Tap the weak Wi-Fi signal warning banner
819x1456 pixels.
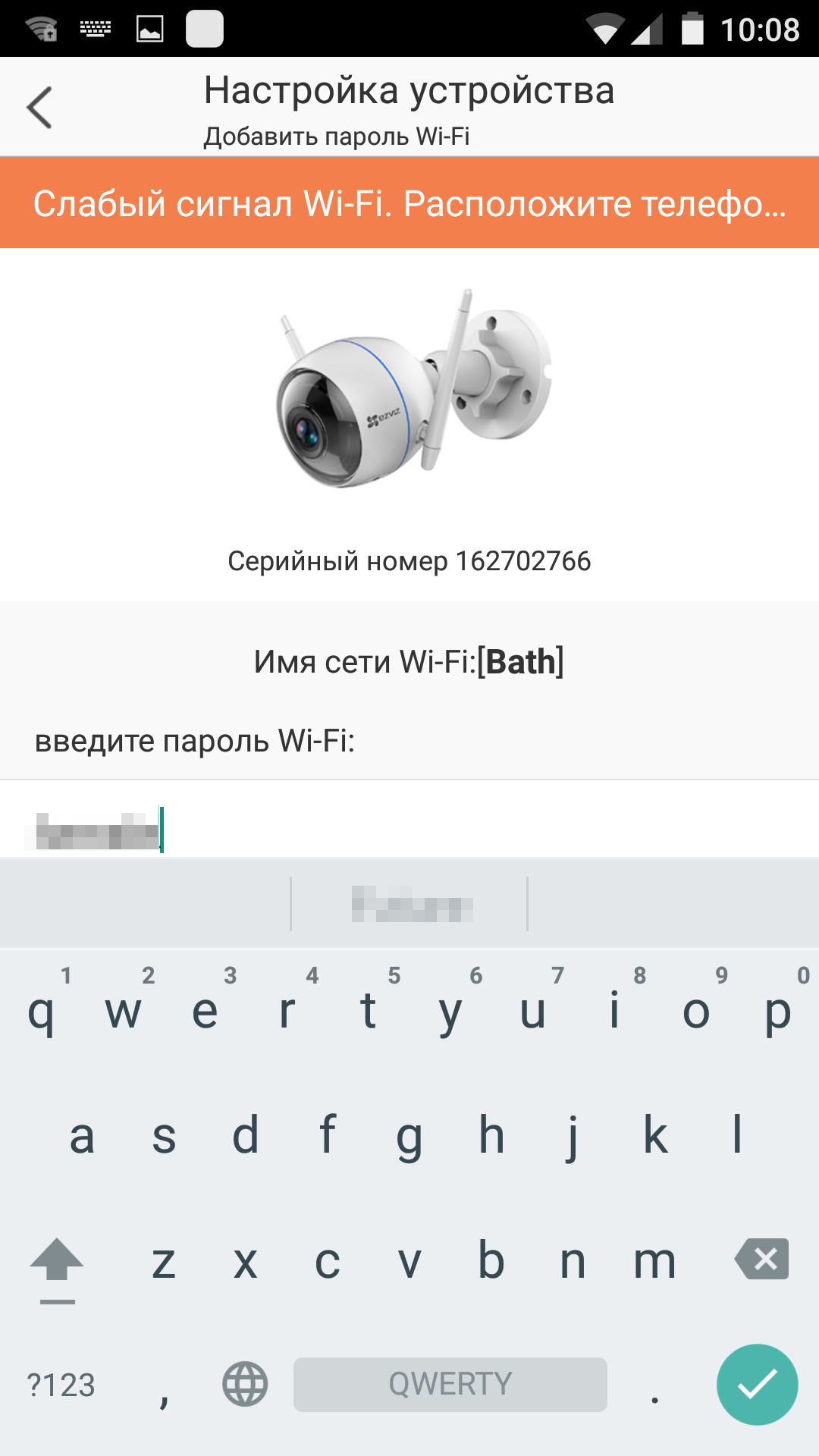(409, 203)
